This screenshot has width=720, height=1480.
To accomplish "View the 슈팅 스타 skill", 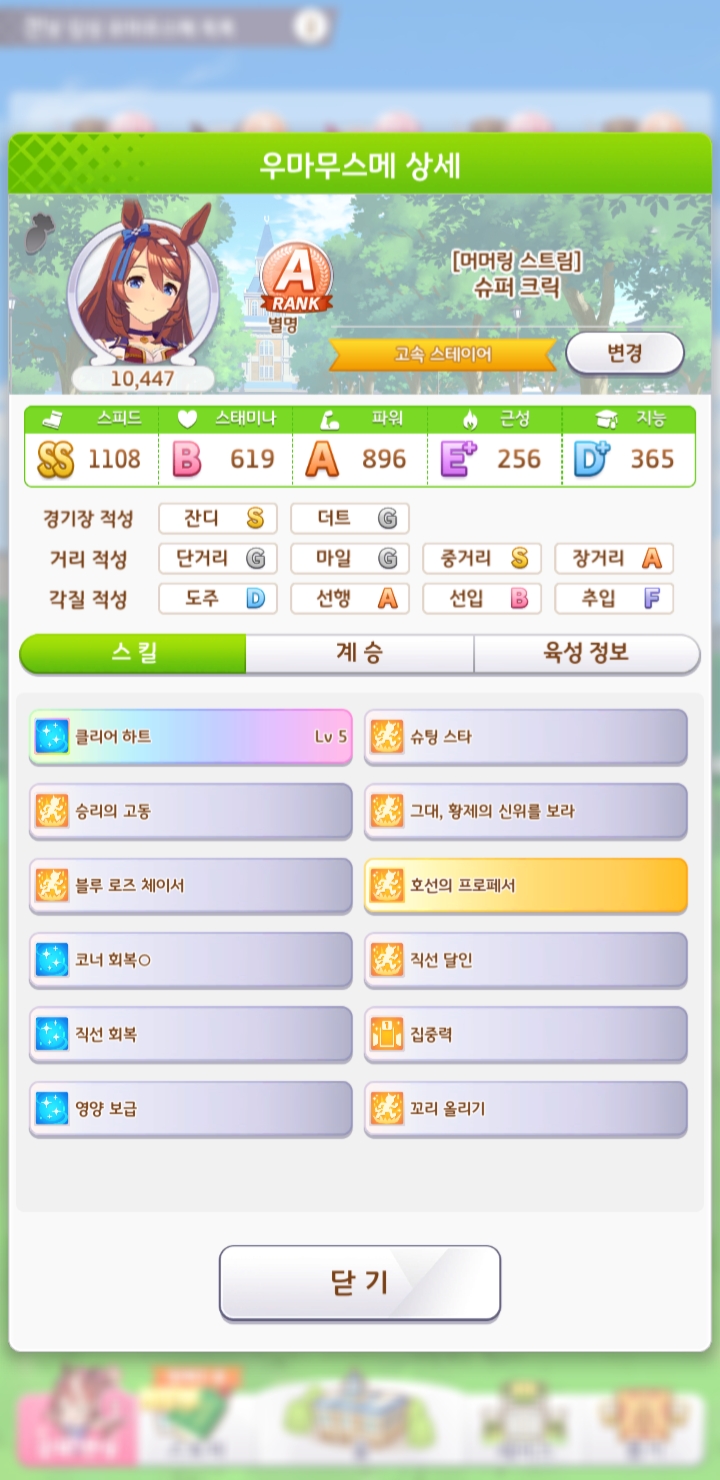I will coord(525,737).
